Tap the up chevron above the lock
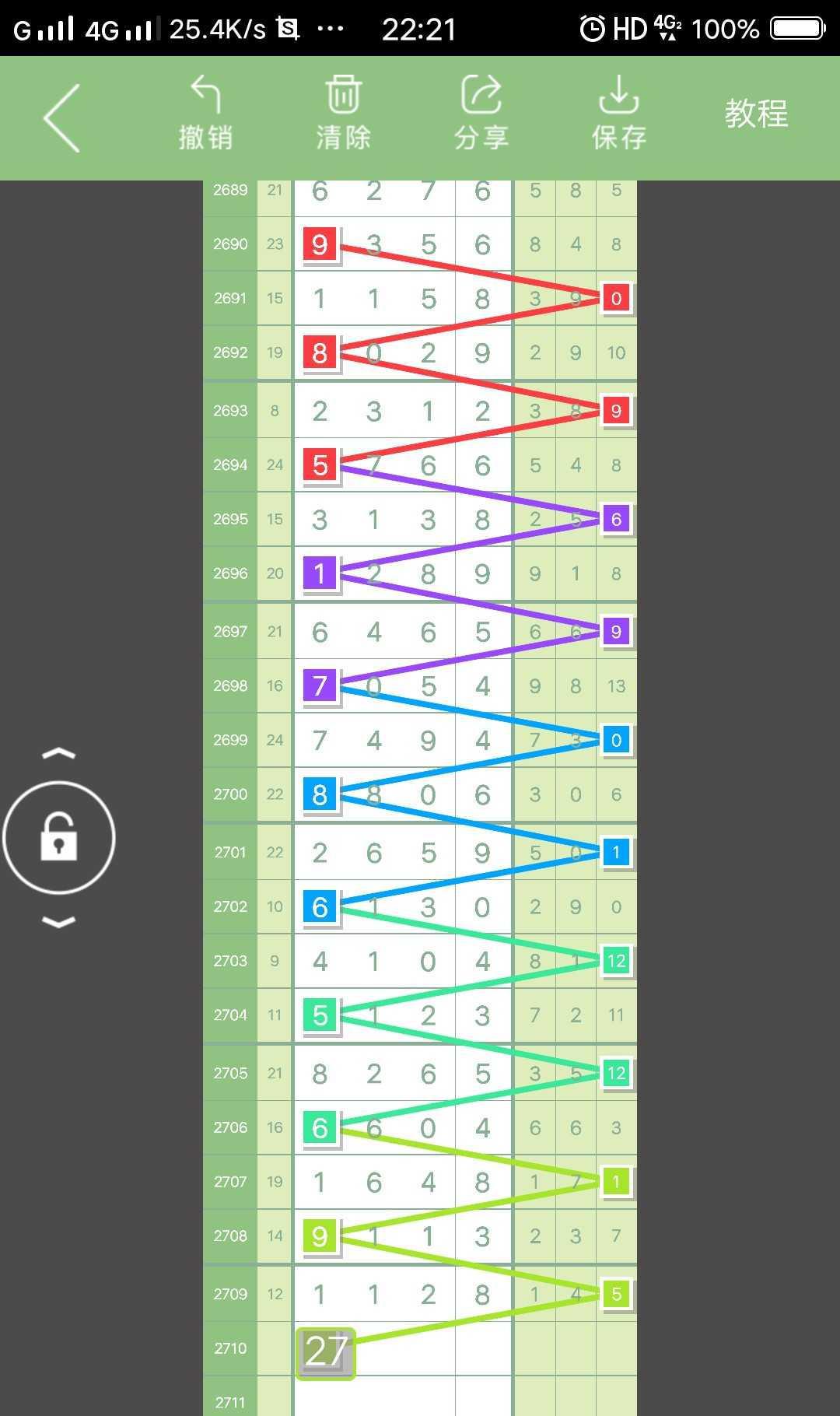This screenshot has width=840, height=1416. point(59,753)
